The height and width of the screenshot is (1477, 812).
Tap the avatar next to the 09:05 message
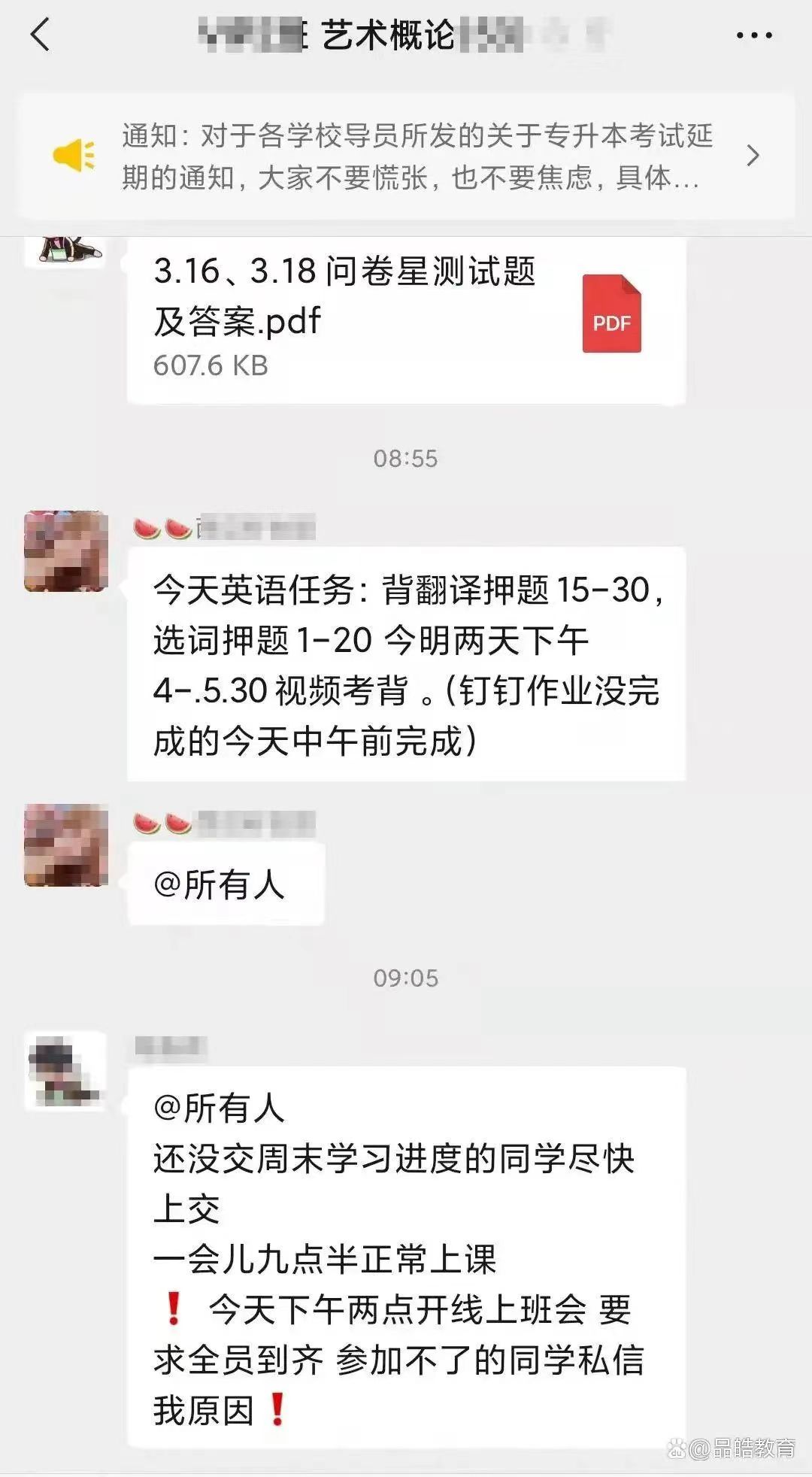pyautogui.click(x=66, y=1071)
